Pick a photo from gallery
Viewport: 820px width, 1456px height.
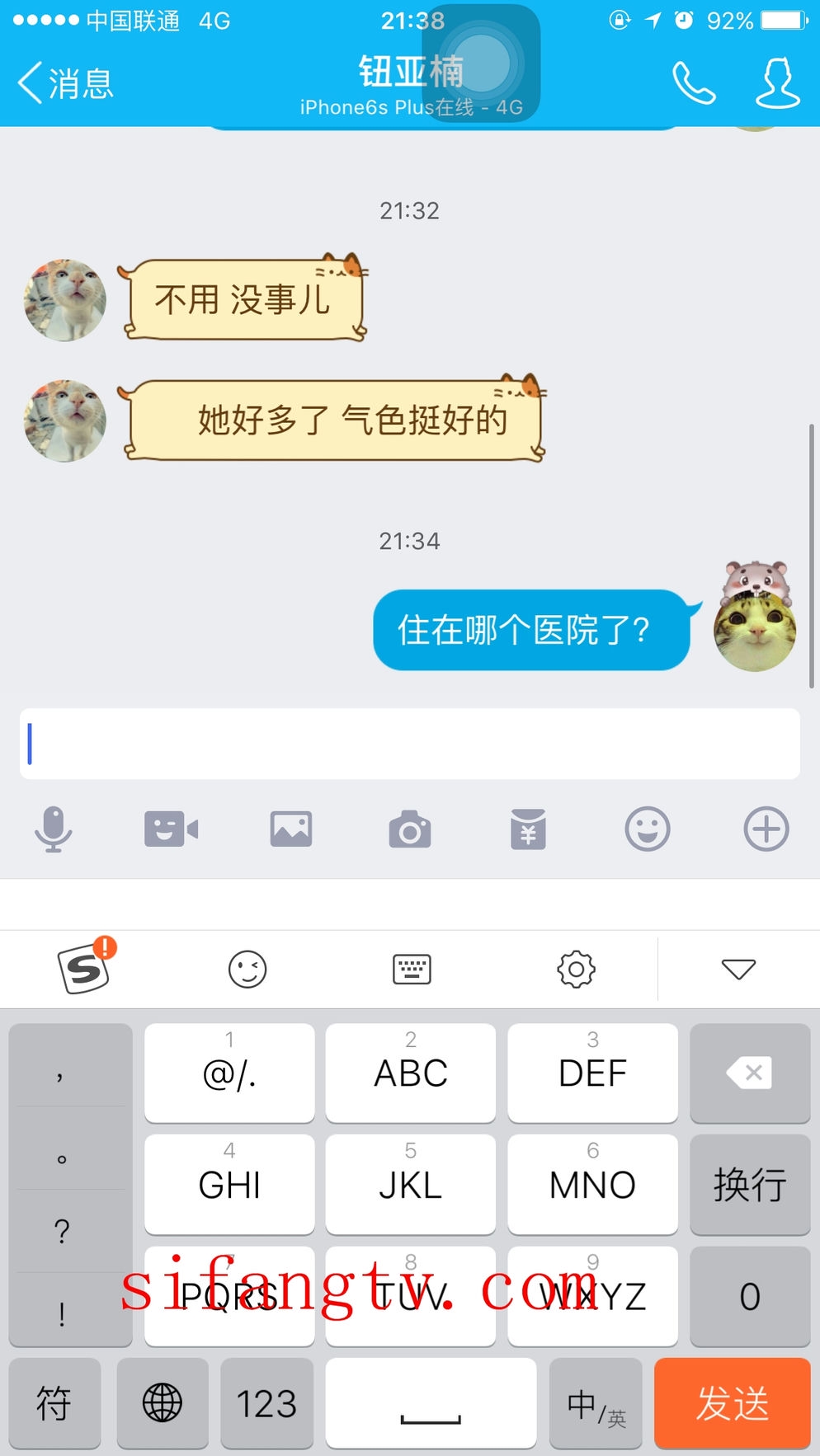click(291, 829)
